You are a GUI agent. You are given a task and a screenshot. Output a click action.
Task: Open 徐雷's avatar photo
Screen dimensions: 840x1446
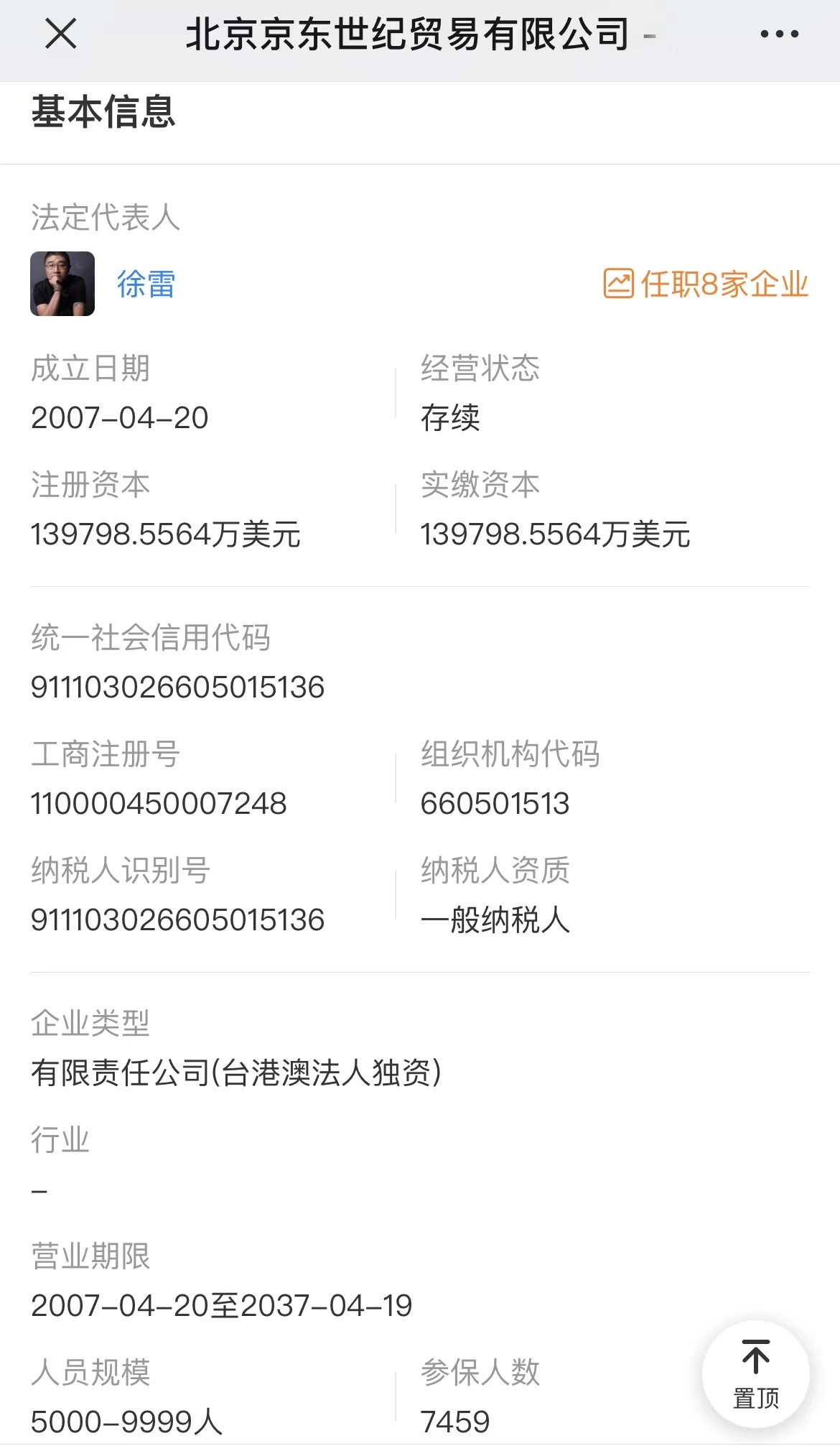[62, 284]
